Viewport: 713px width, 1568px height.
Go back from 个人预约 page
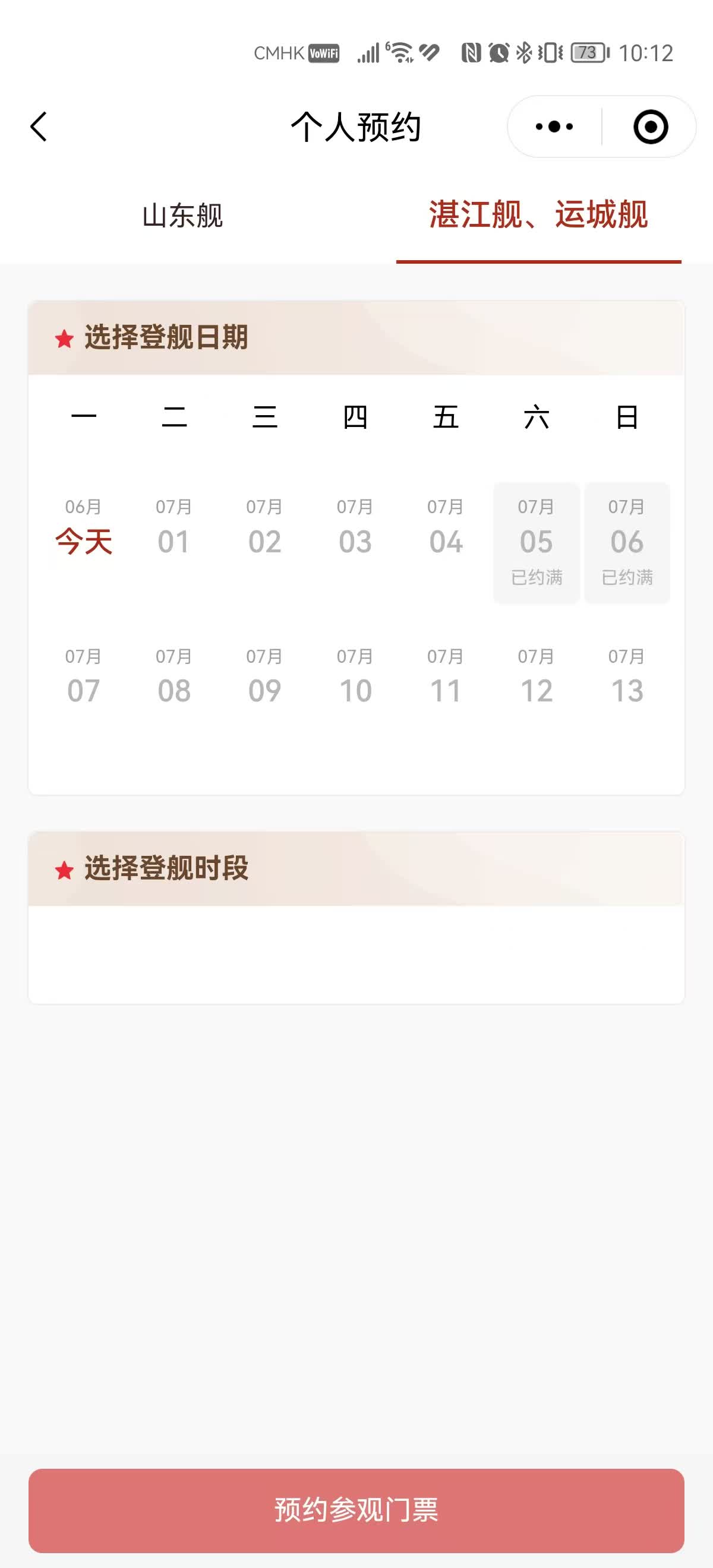(x=39, y=127)
